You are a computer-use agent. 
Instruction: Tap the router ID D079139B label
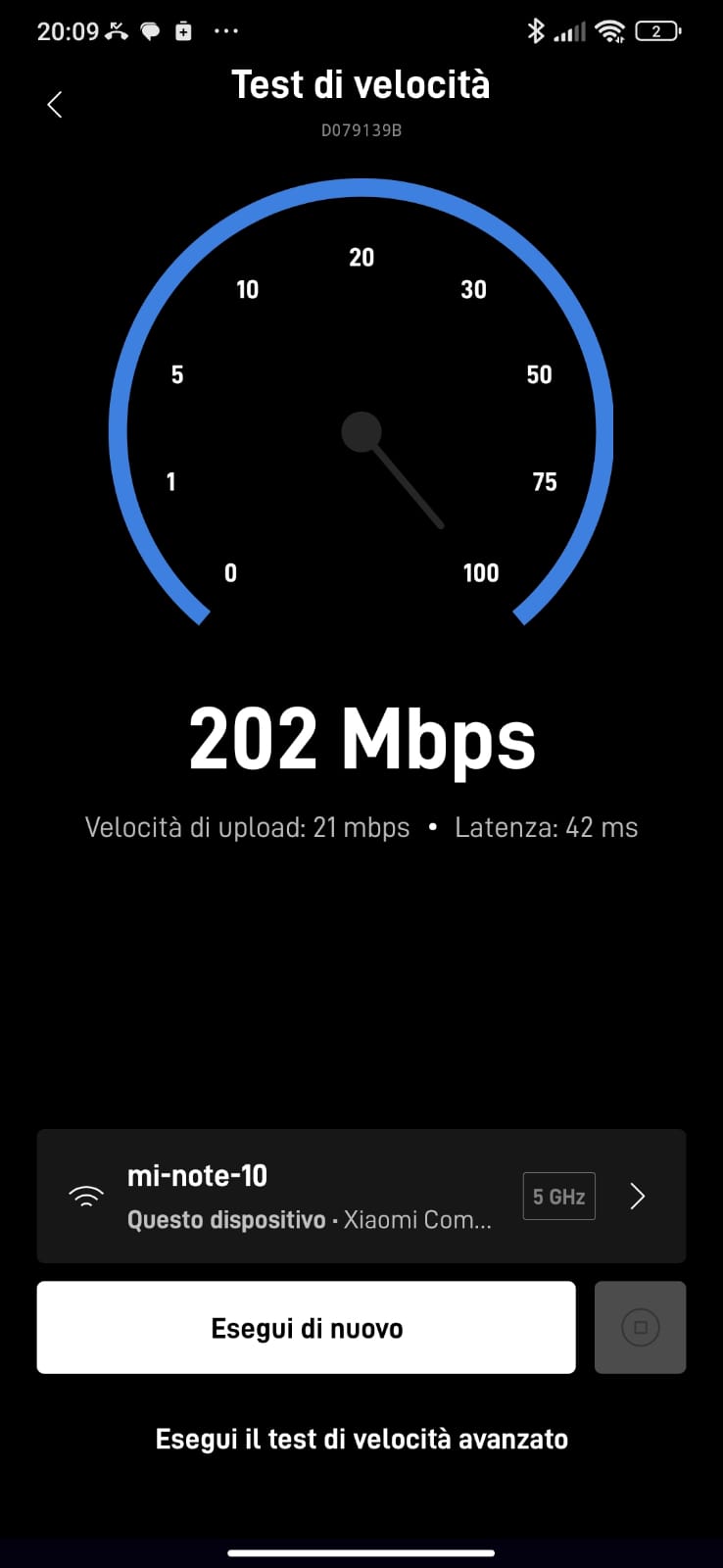click(361, 129)
